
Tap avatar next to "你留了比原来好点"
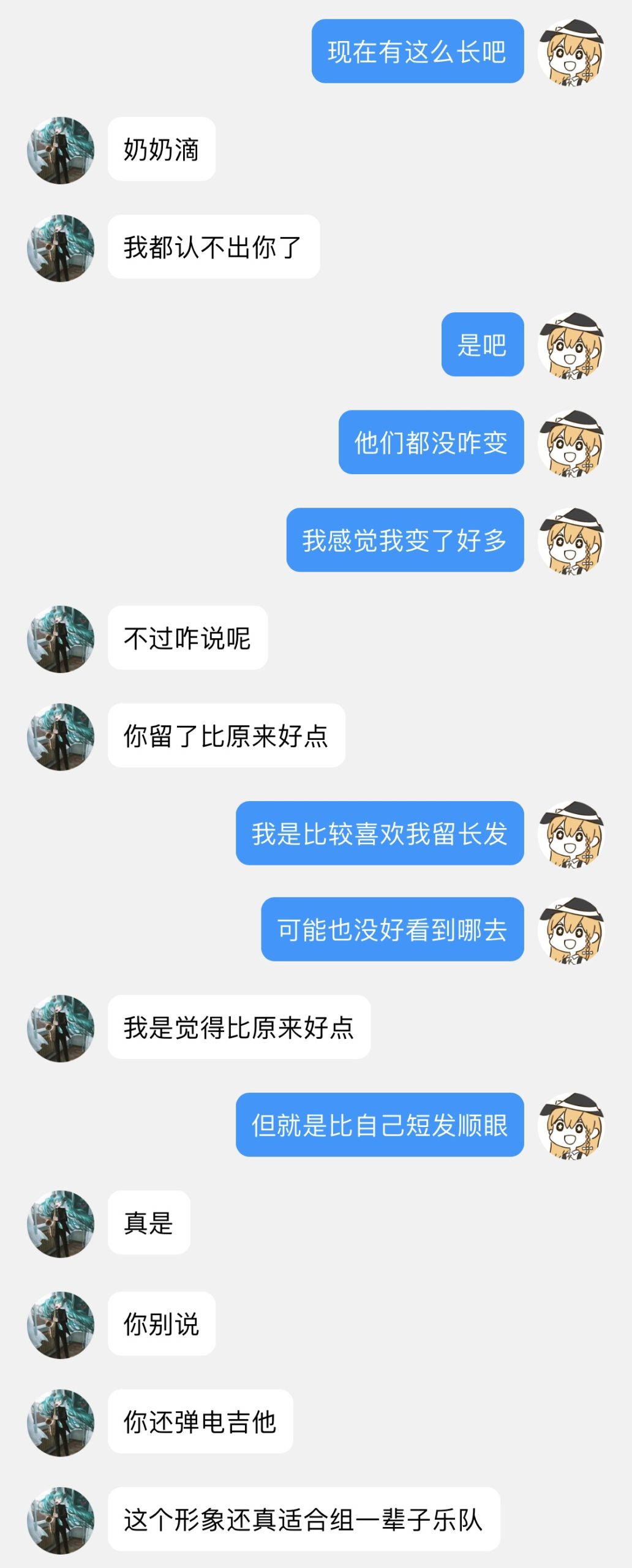click(61, 736)
